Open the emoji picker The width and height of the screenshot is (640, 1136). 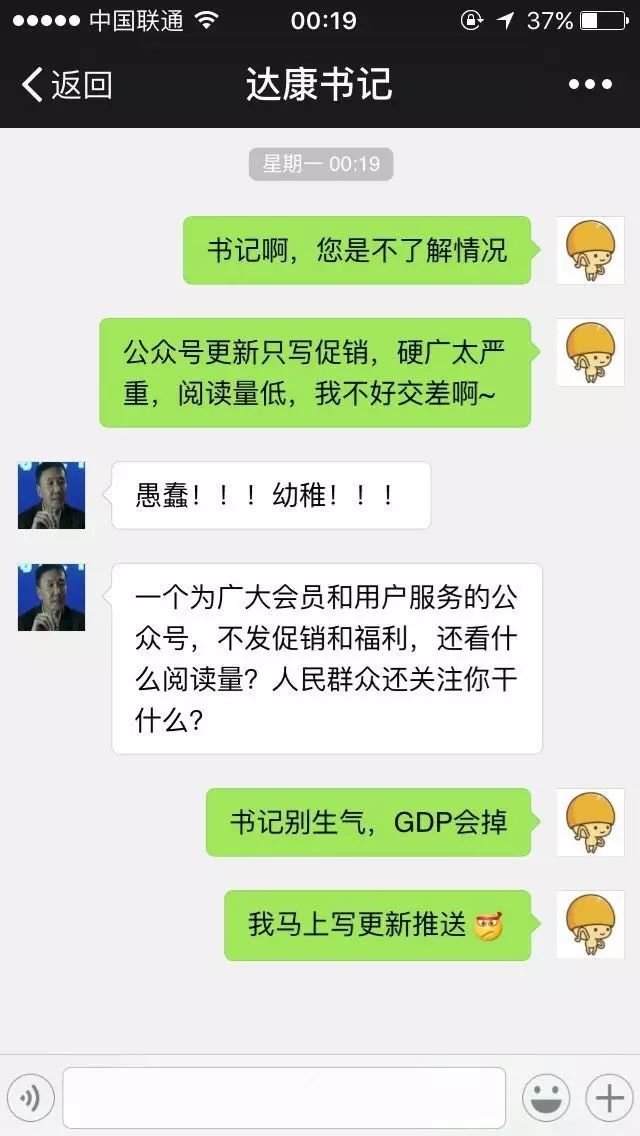pos(546,1098)
